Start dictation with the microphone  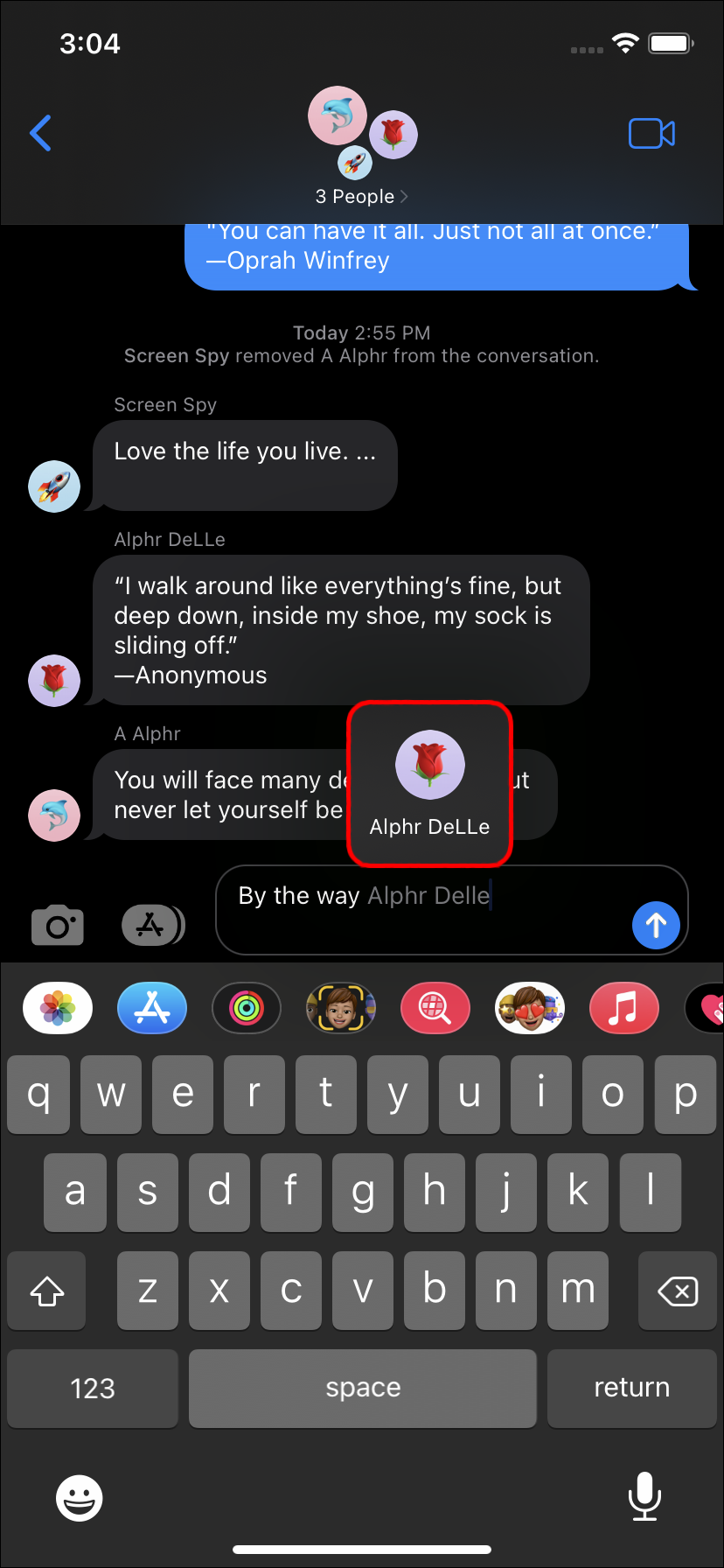coord(644,1496)
